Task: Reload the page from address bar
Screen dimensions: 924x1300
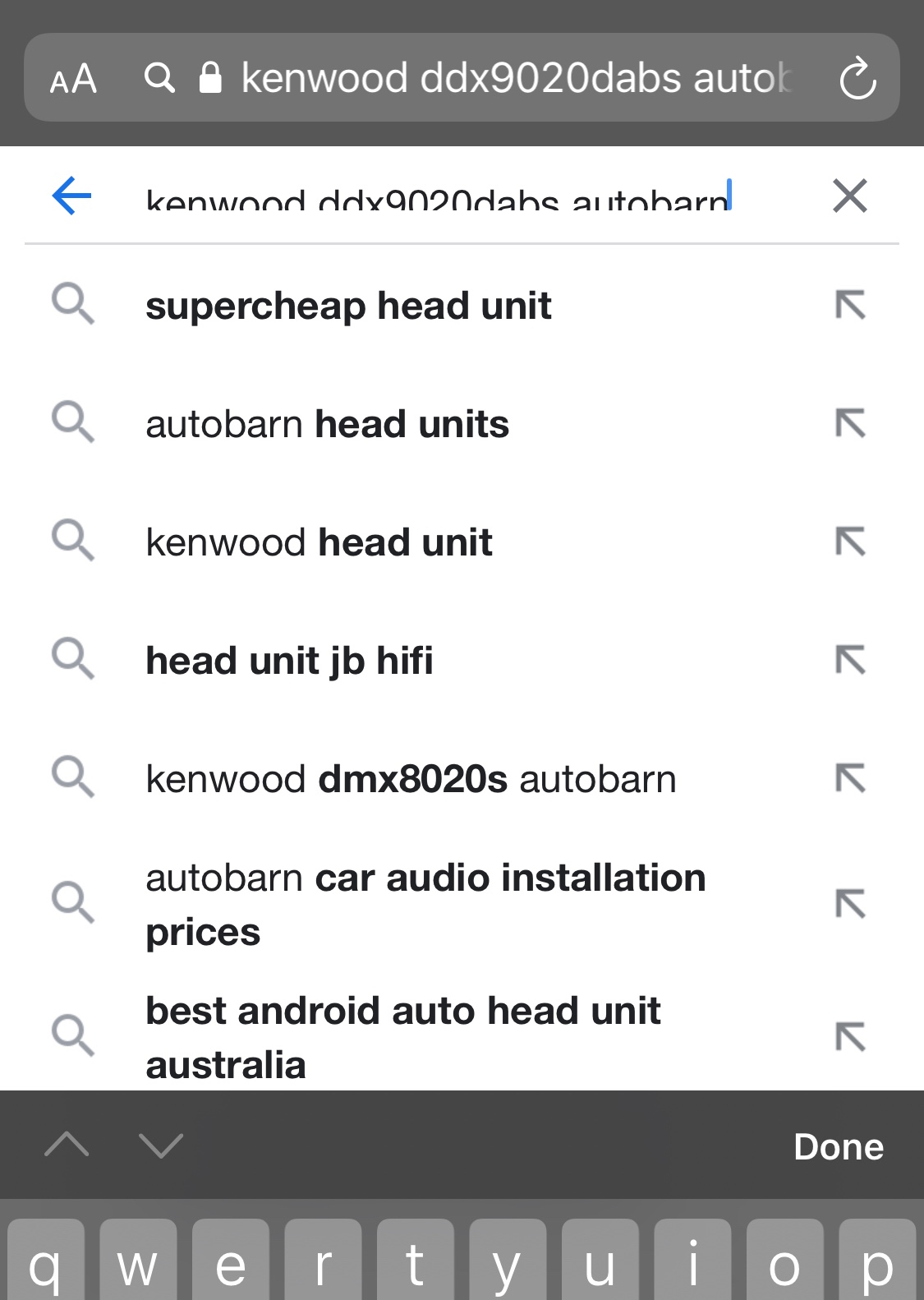Action: point(857,78)
